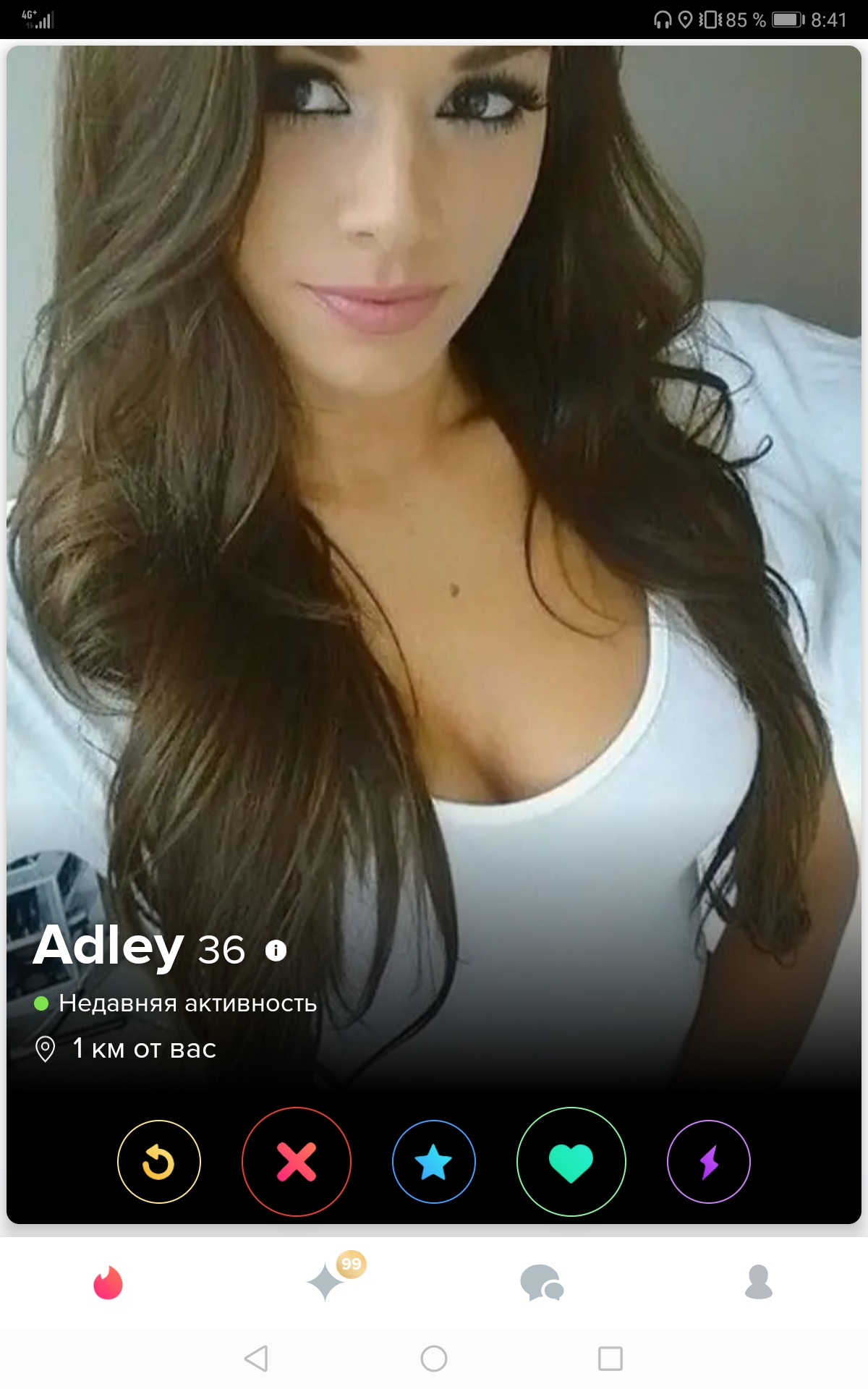Open Adley's profile info icon
Viewport: 868px width, 1389px height.
[276, 950]
